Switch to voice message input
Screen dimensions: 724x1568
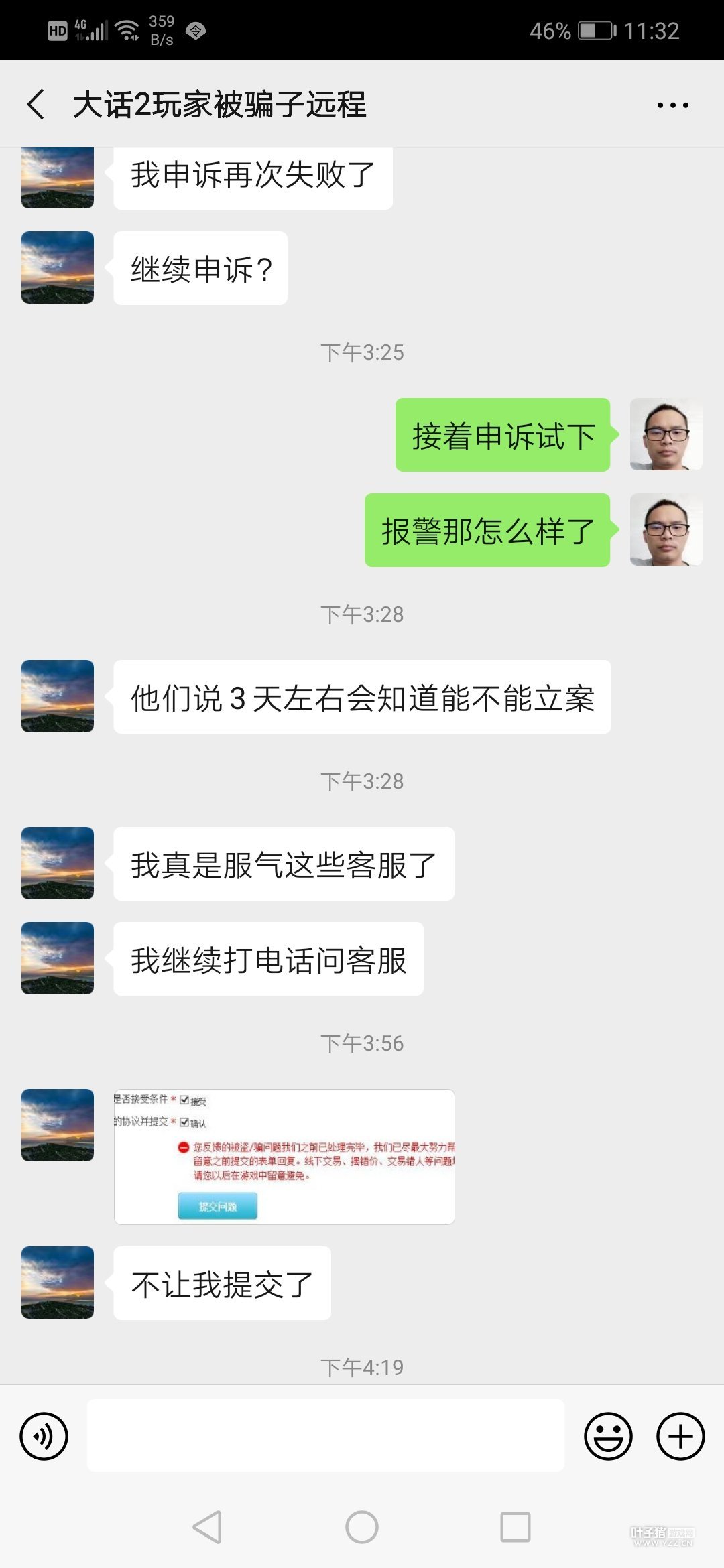pyautogui.click(x=44, y=1436)
